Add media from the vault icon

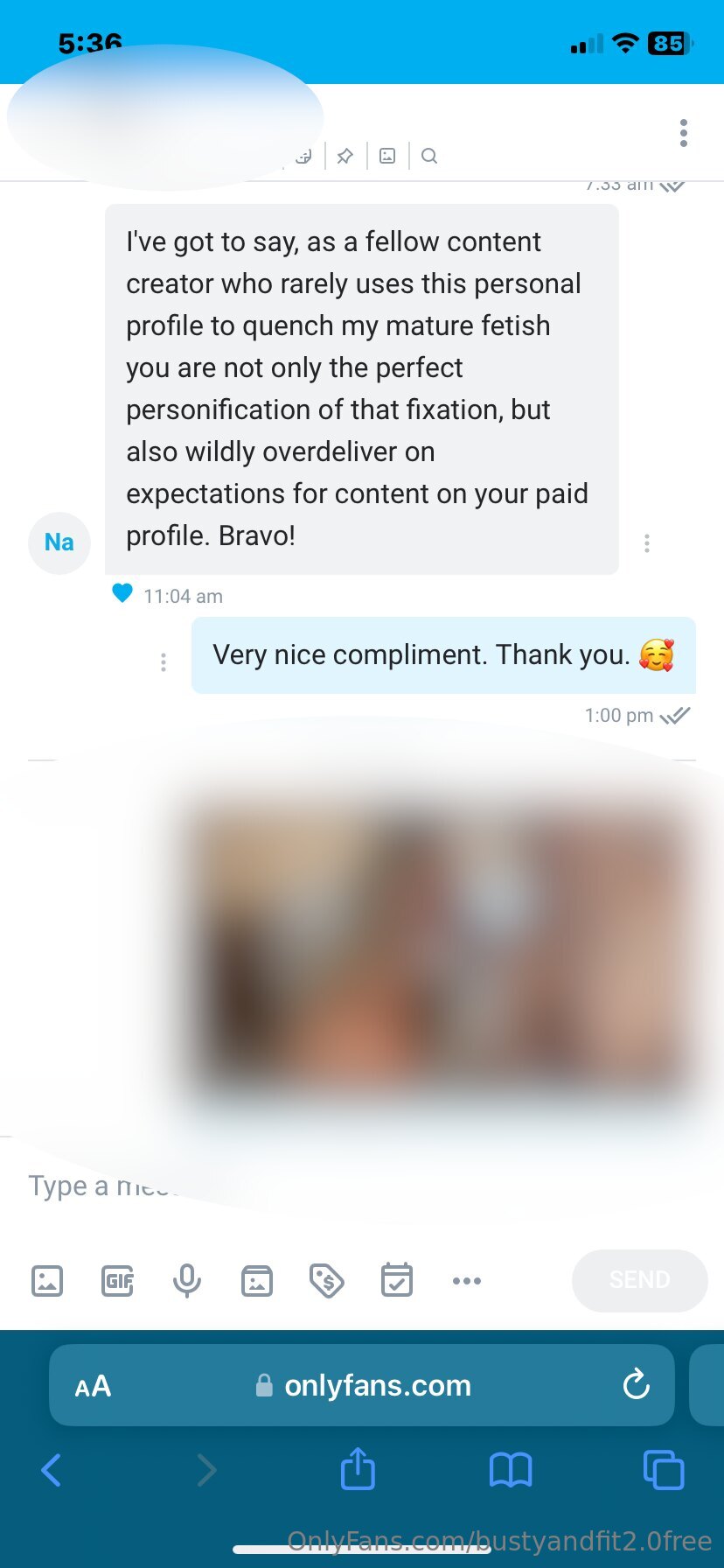click(x=257, y=1281)
